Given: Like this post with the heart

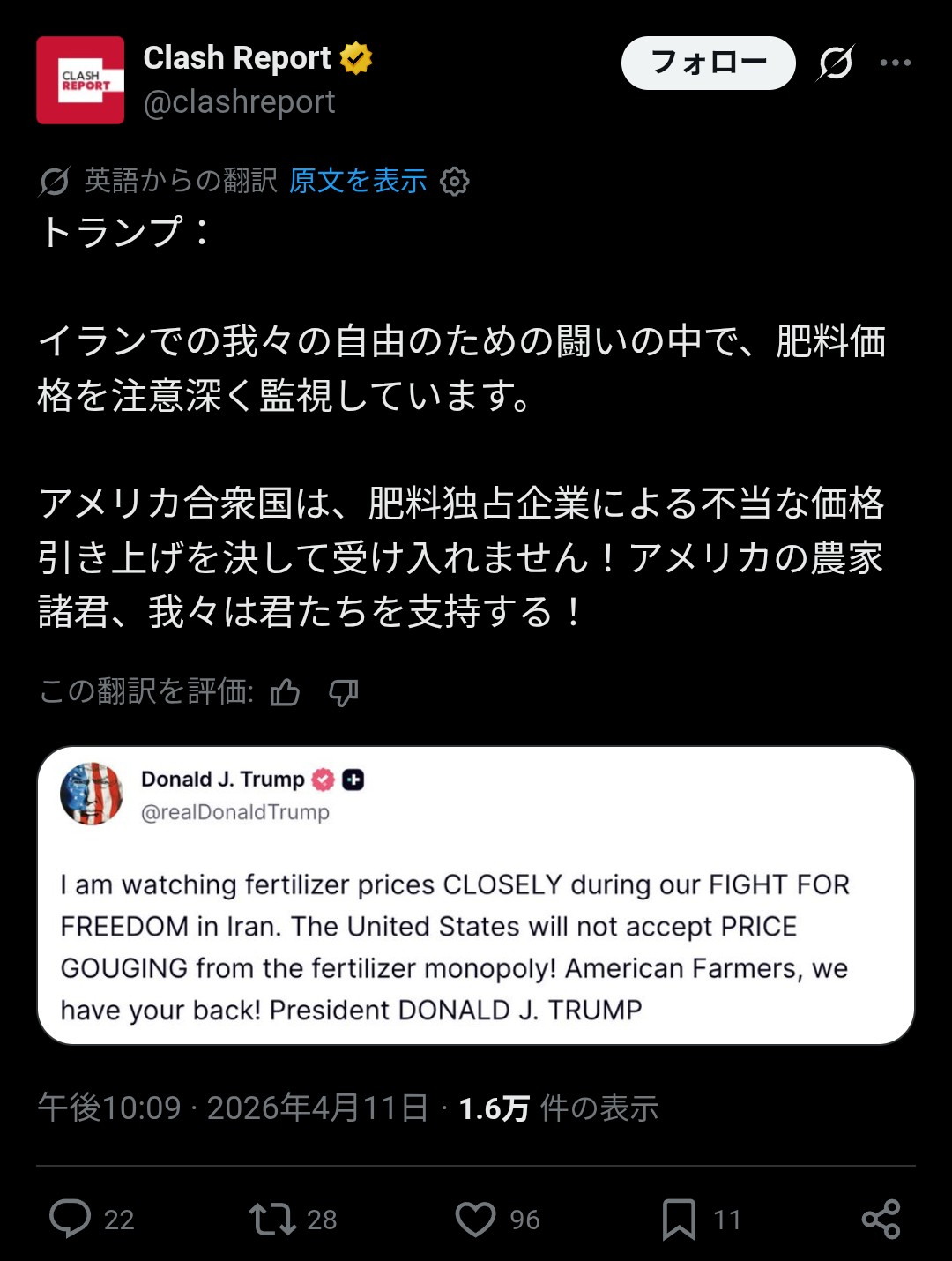Looking at the screenshot, I should click(x=475, y=1219).
